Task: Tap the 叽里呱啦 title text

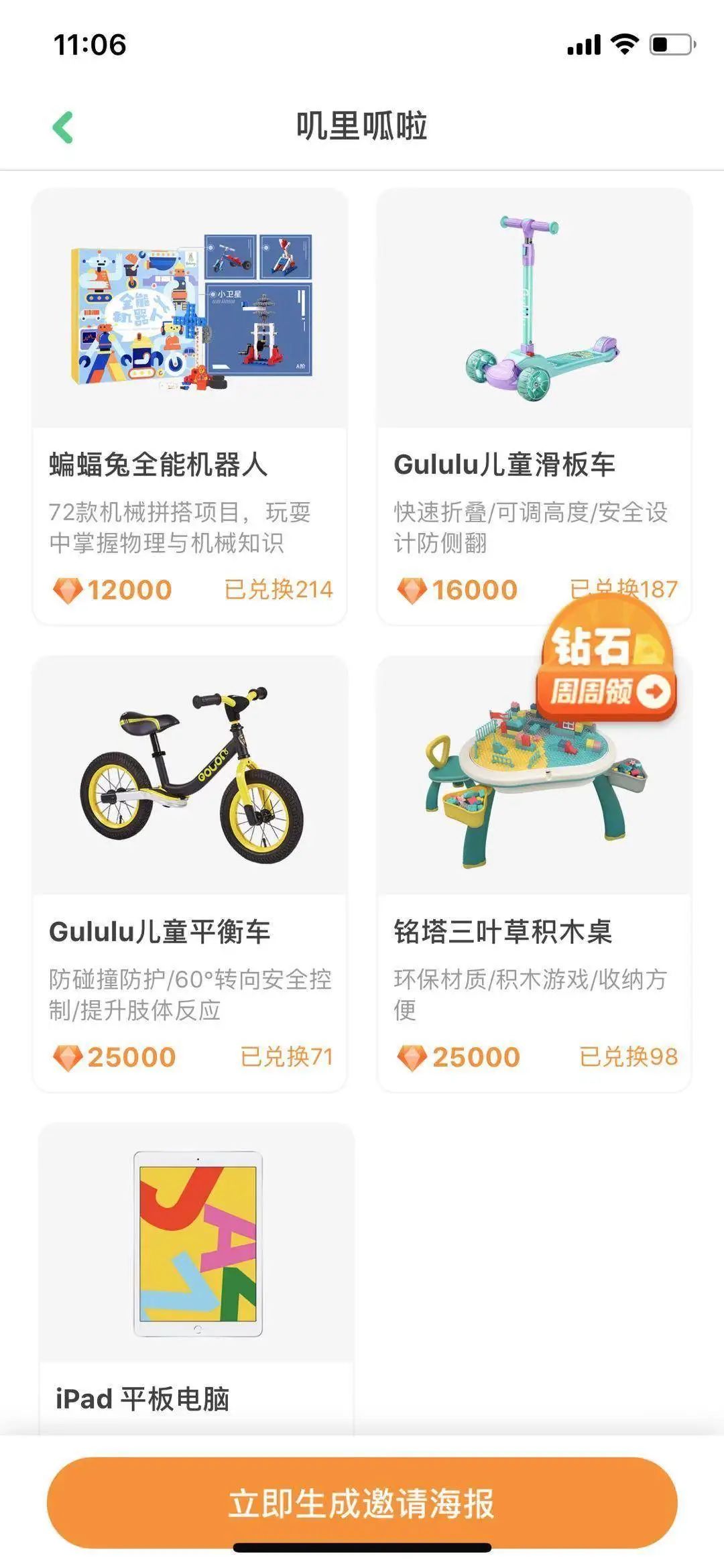Action: (362, 126)
